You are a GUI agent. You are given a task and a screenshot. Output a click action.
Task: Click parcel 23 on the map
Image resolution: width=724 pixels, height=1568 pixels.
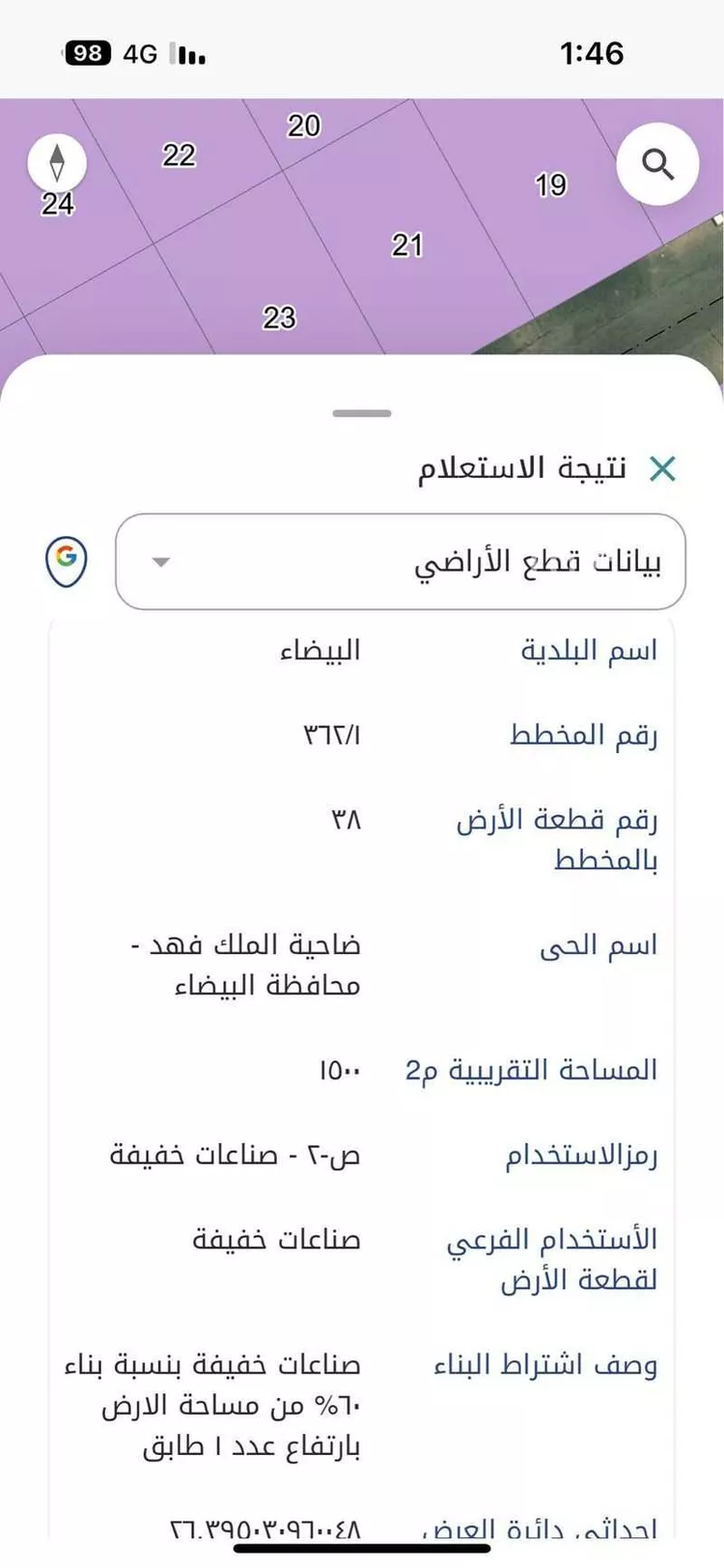pyautogui.click(x=278, y=319)
